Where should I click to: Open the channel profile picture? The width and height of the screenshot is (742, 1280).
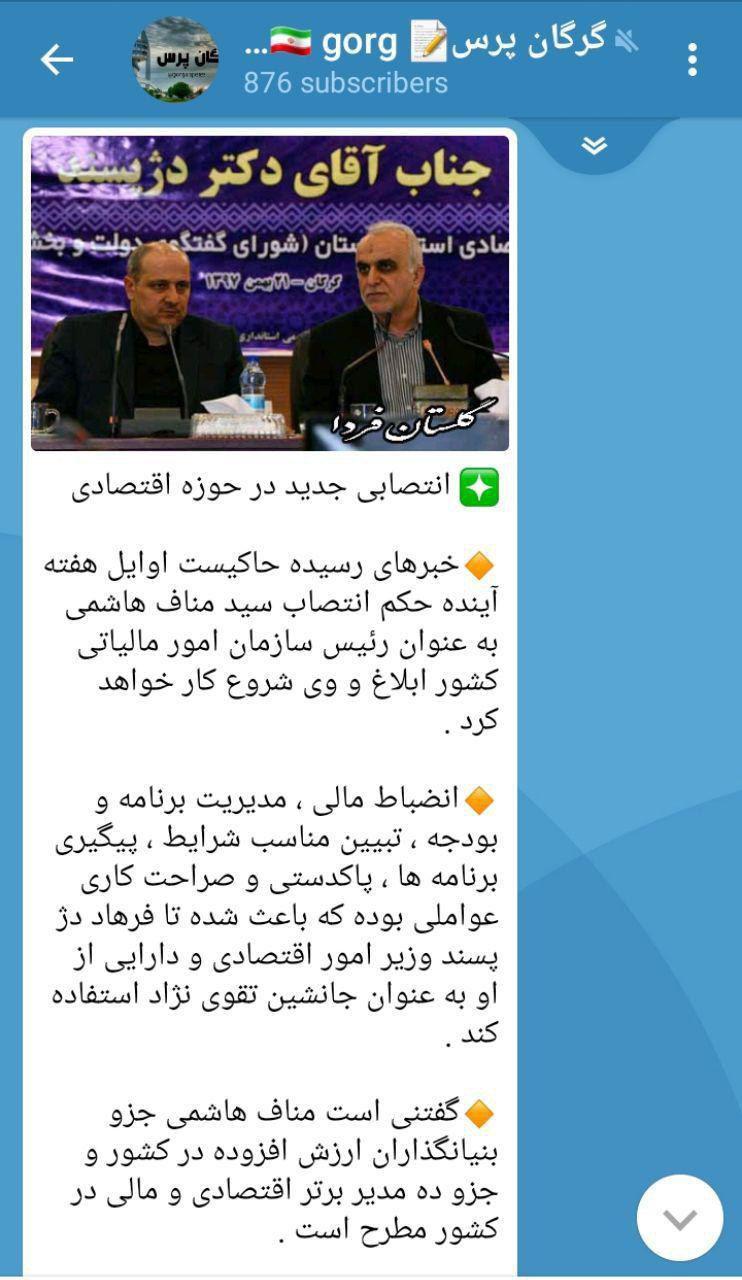[x=175, y=60]
